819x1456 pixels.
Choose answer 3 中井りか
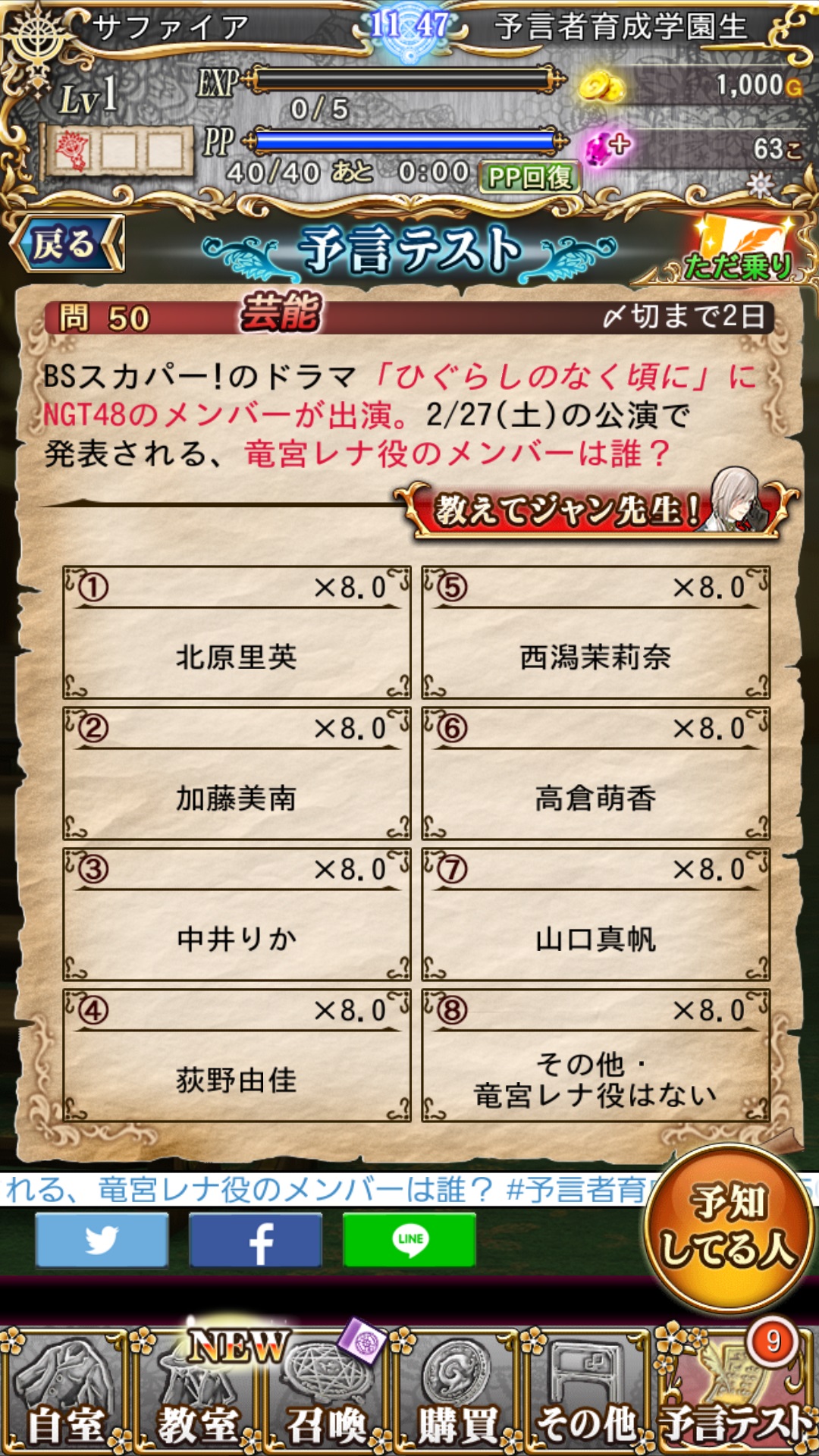click(237, 915)
